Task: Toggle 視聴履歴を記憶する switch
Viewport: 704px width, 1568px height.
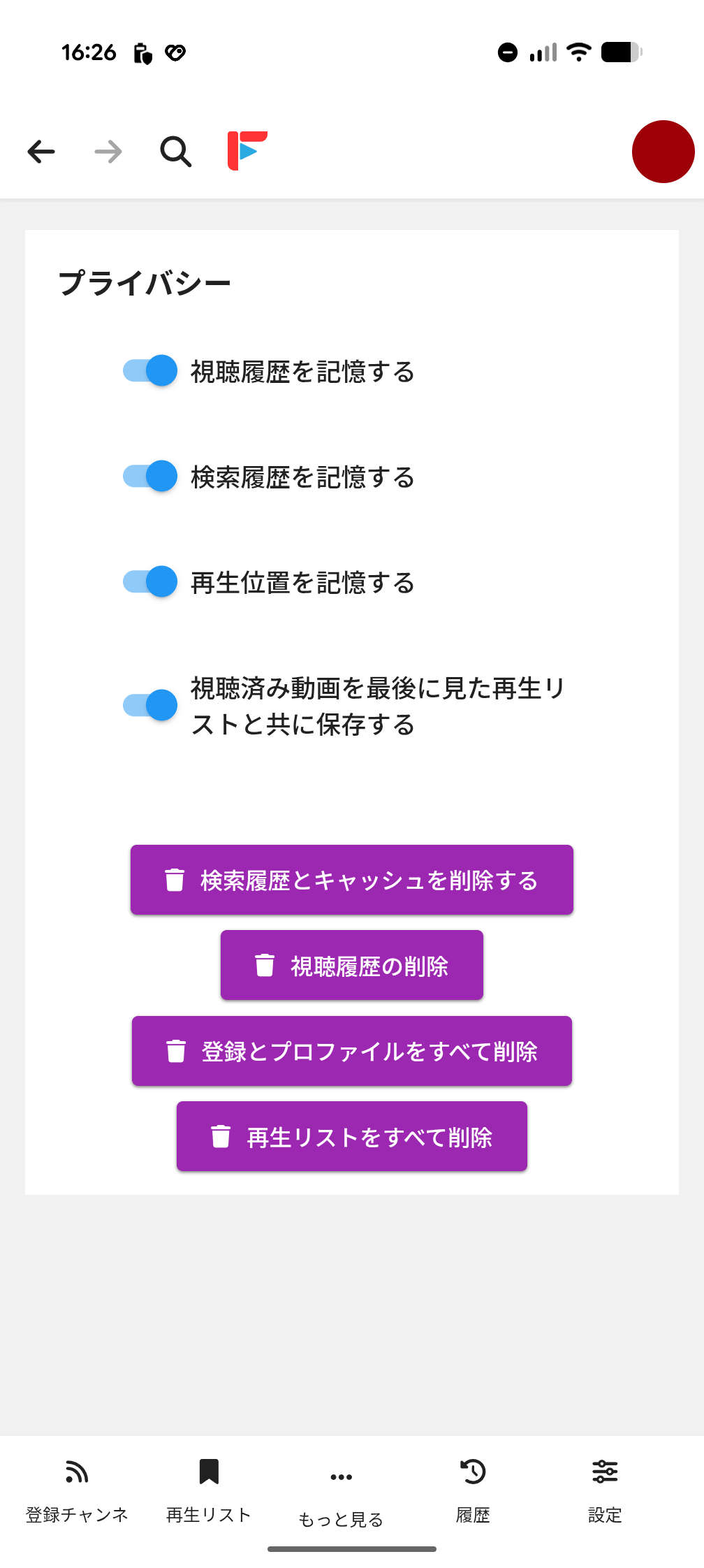Action: point(150,370)
